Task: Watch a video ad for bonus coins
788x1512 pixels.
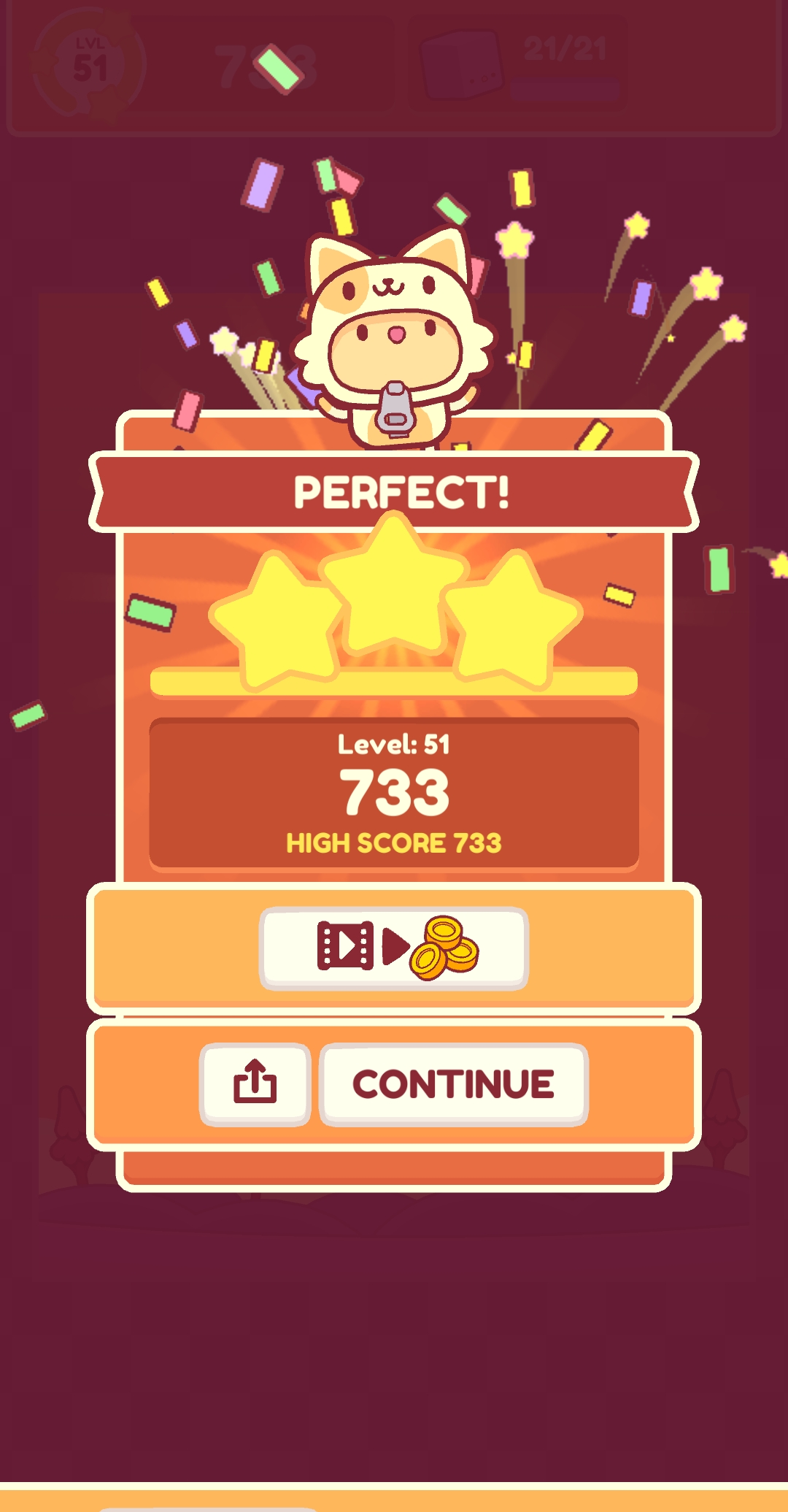Action: coord(394,948)
